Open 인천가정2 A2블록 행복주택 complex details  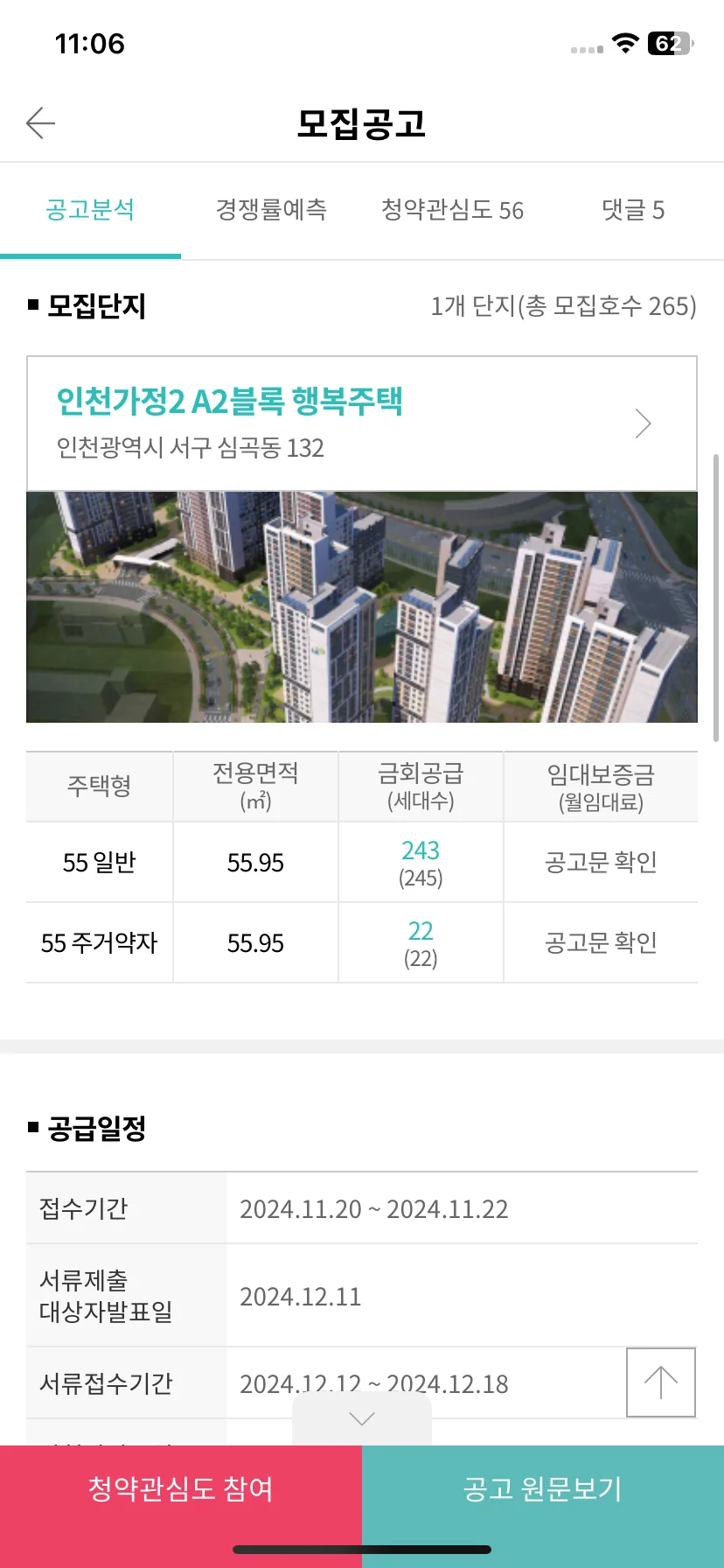(x=362, y=423)
